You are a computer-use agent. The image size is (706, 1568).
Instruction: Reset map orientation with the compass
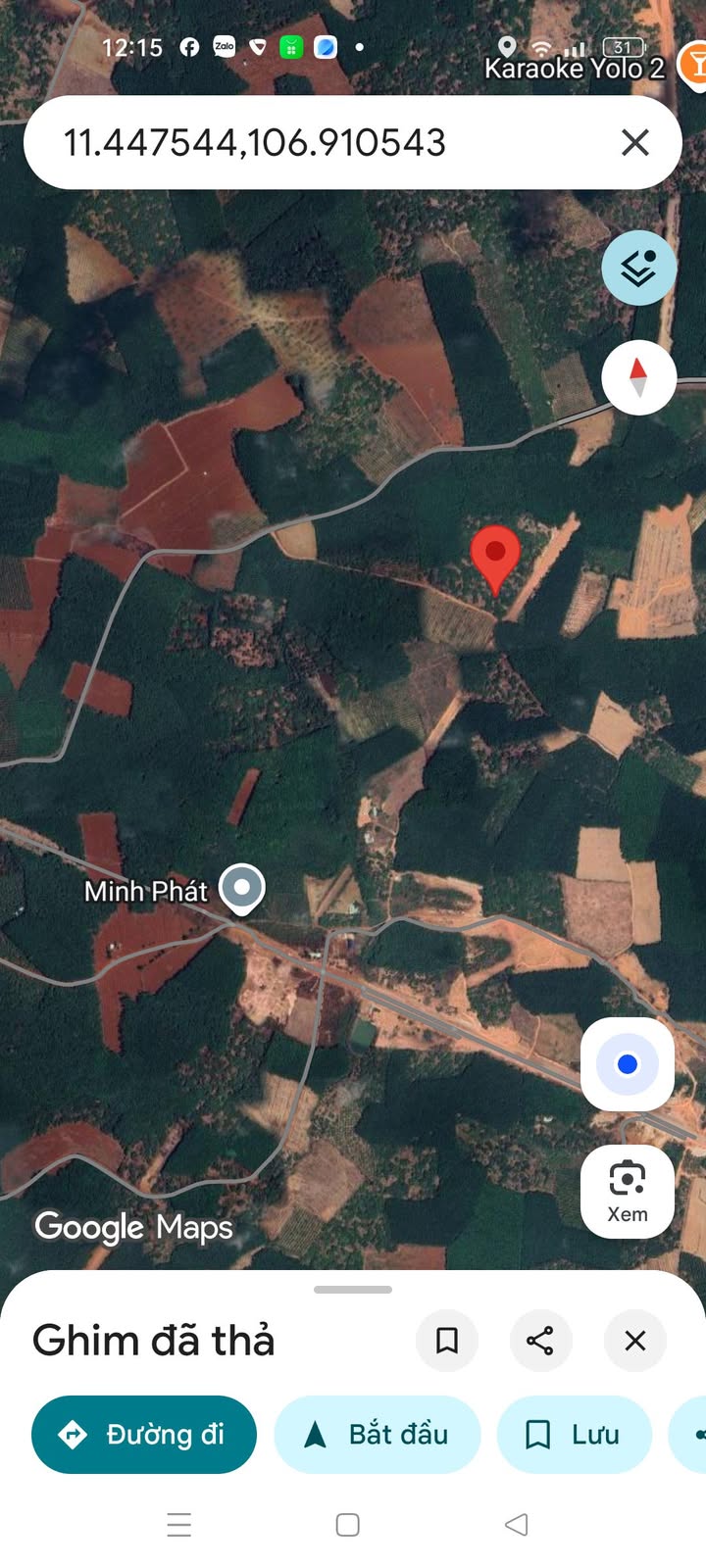[x=638, y=377]
